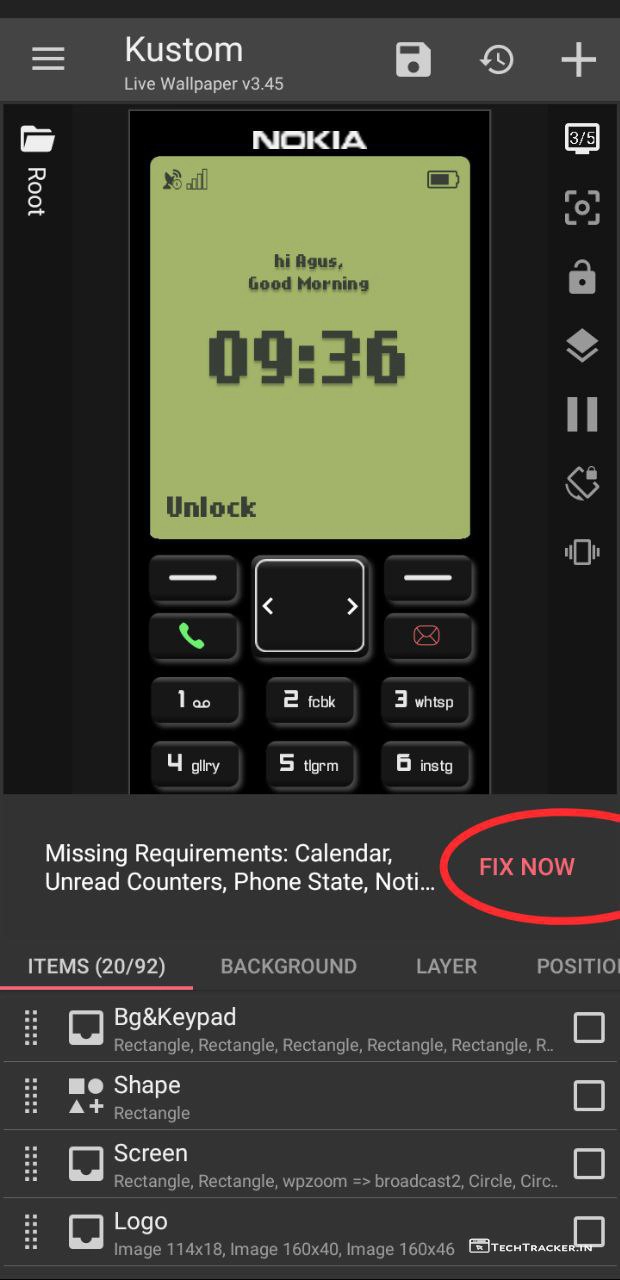
Task: Switch to the LAYER tab
Action: (446, 966)
